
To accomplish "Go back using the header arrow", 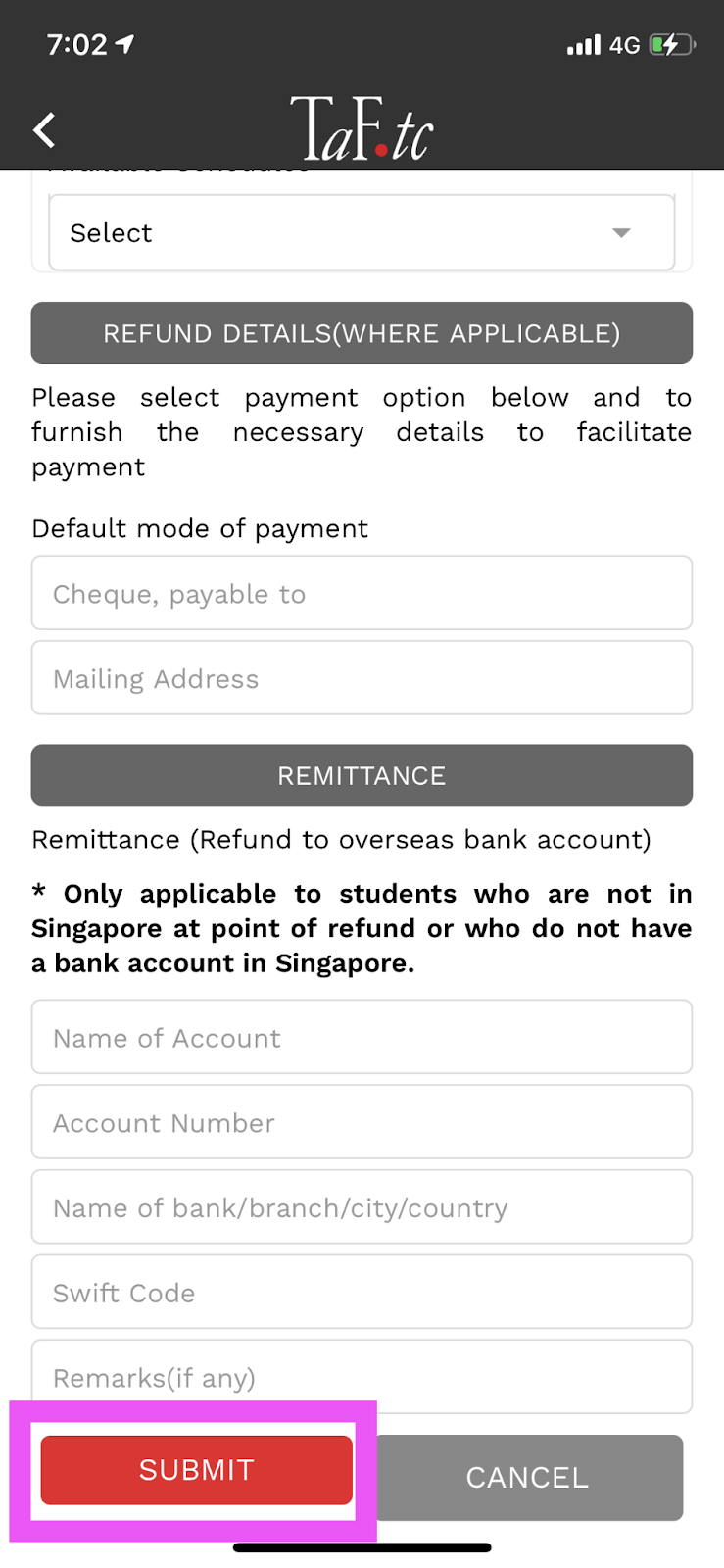I will coord(44,130).
